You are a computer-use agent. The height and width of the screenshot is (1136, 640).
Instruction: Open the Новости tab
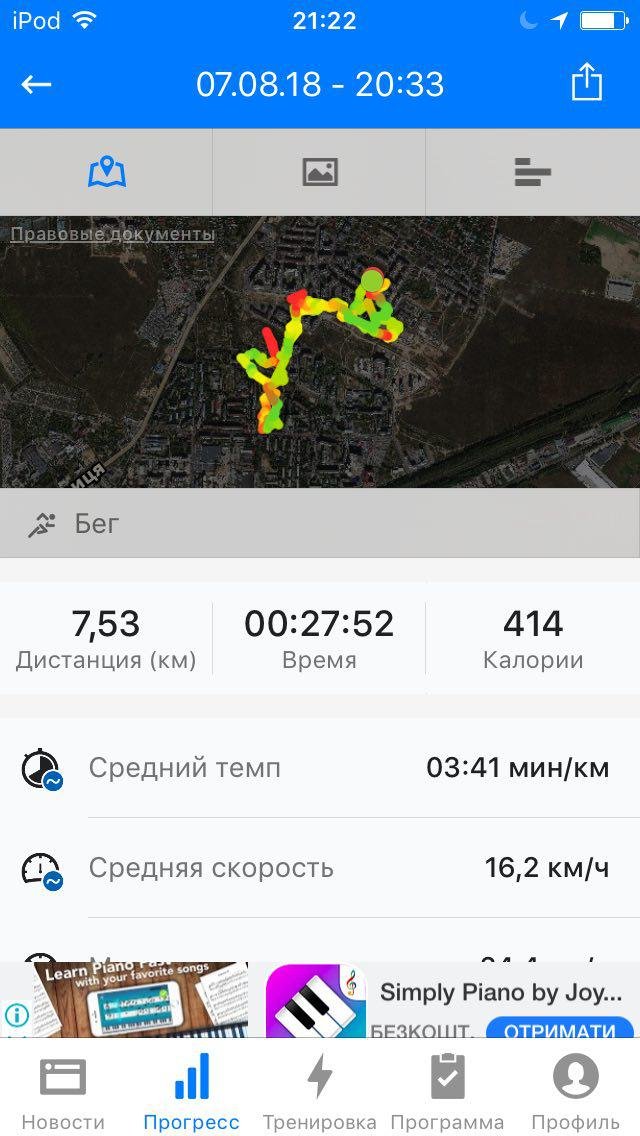[63, 1092]
